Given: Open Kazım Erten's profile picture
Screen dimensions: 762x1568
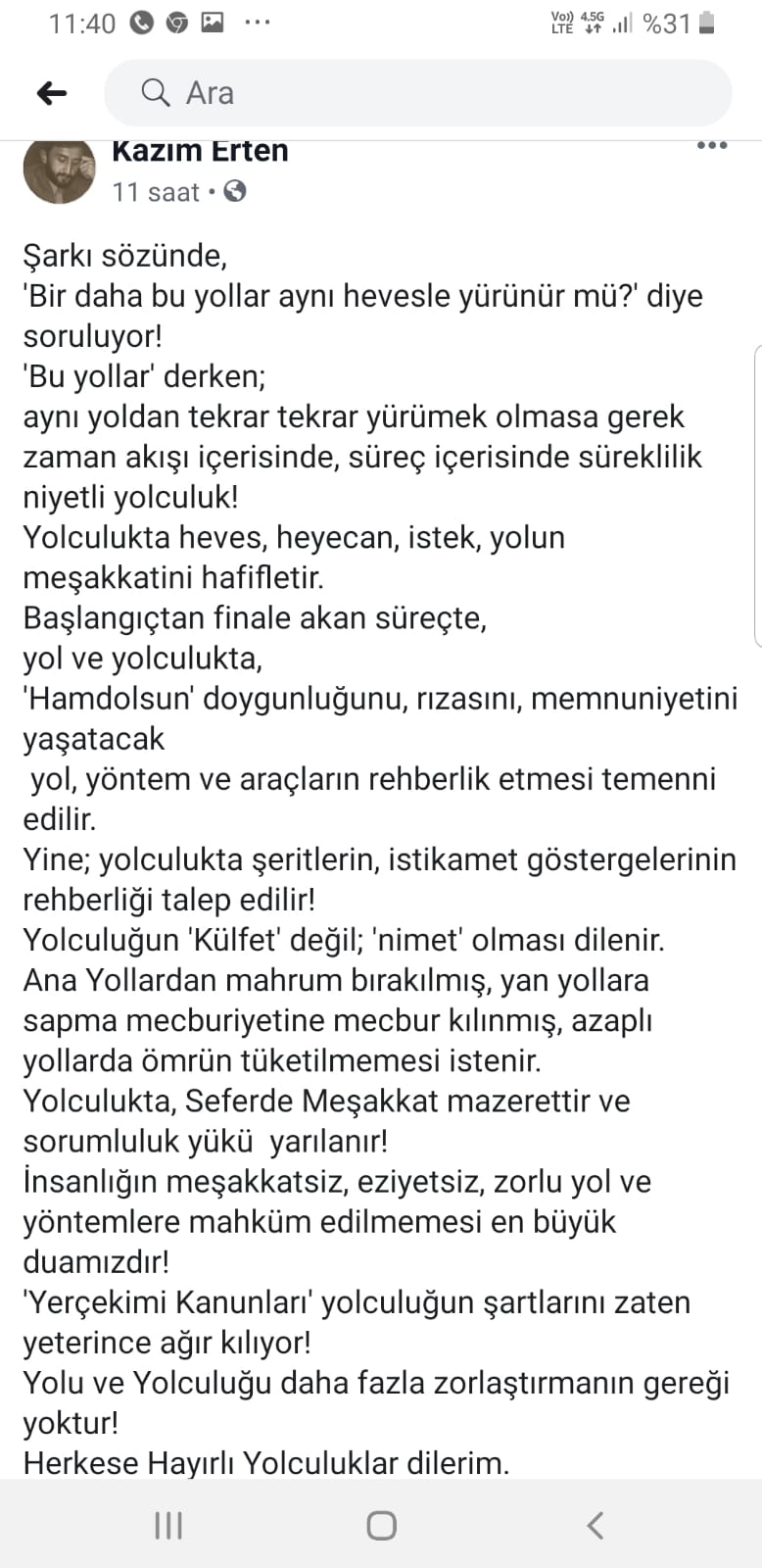Looking at the screenshot, I should pos(59,170).
